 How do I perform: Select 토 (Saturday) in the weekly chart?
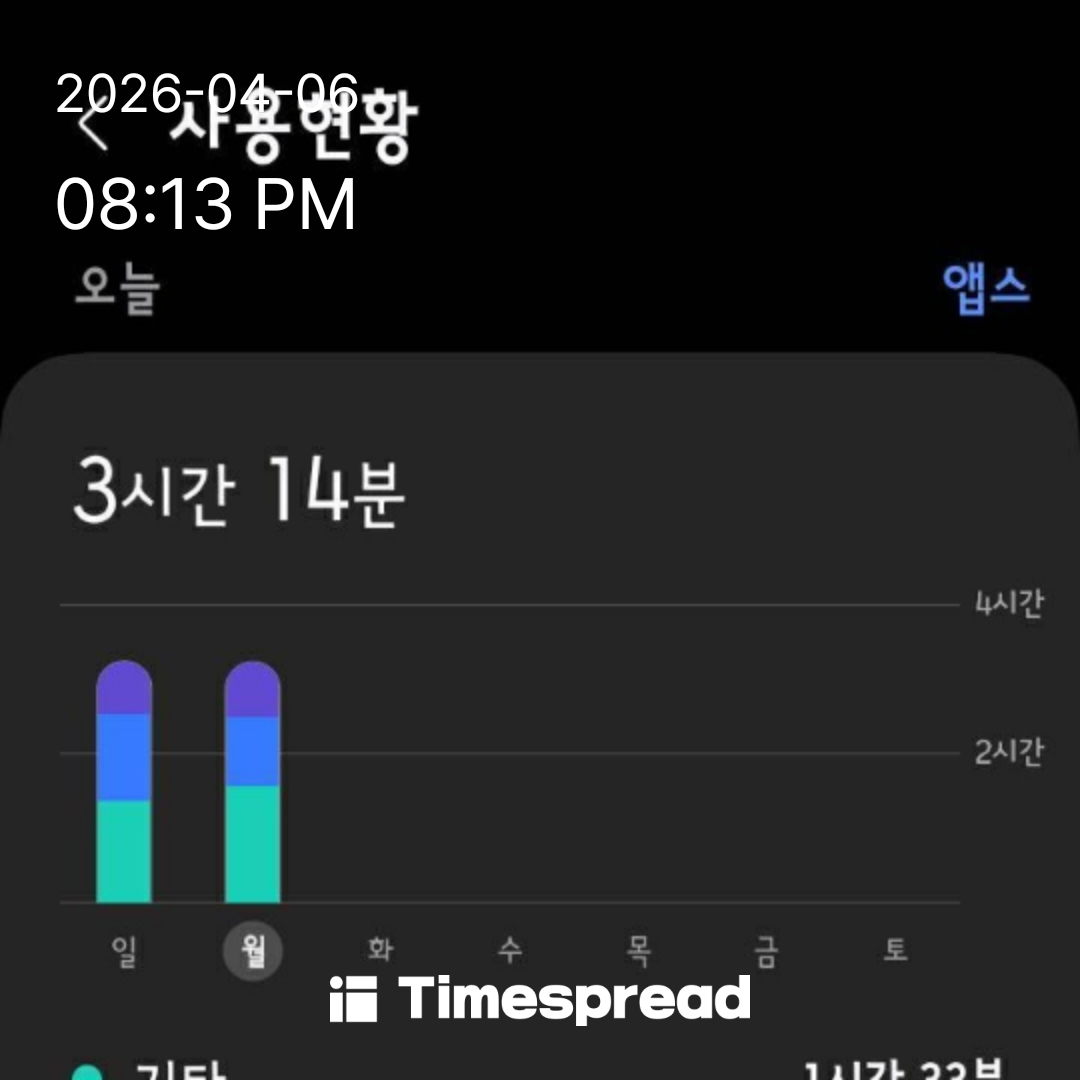coord(894,951)
